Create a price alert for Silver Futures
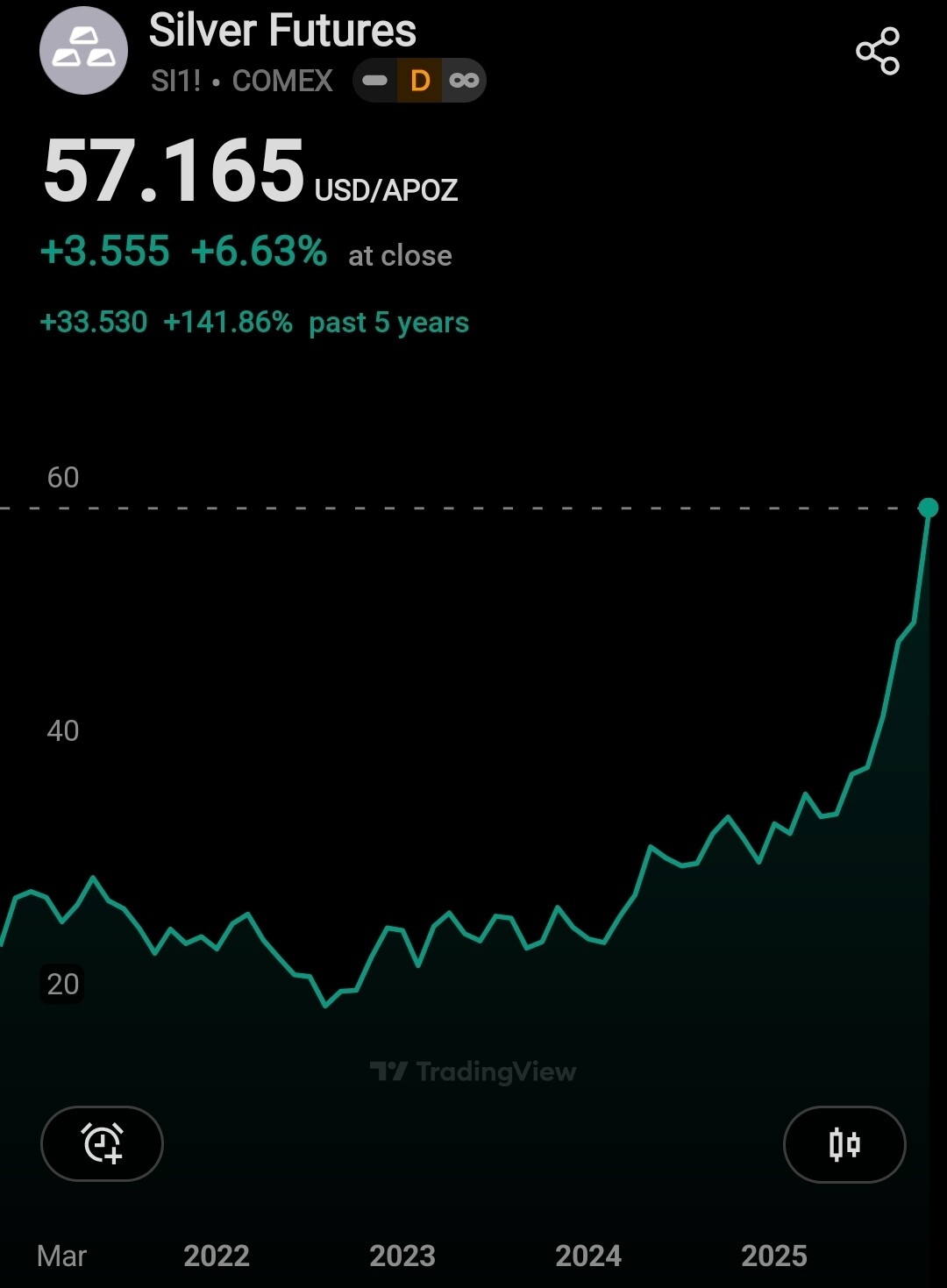 (102, 1143)
